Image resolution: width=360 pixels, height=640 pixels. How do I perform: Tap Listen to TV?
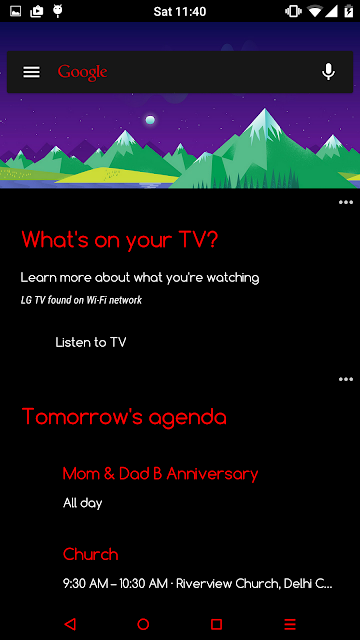coord(91,342)
